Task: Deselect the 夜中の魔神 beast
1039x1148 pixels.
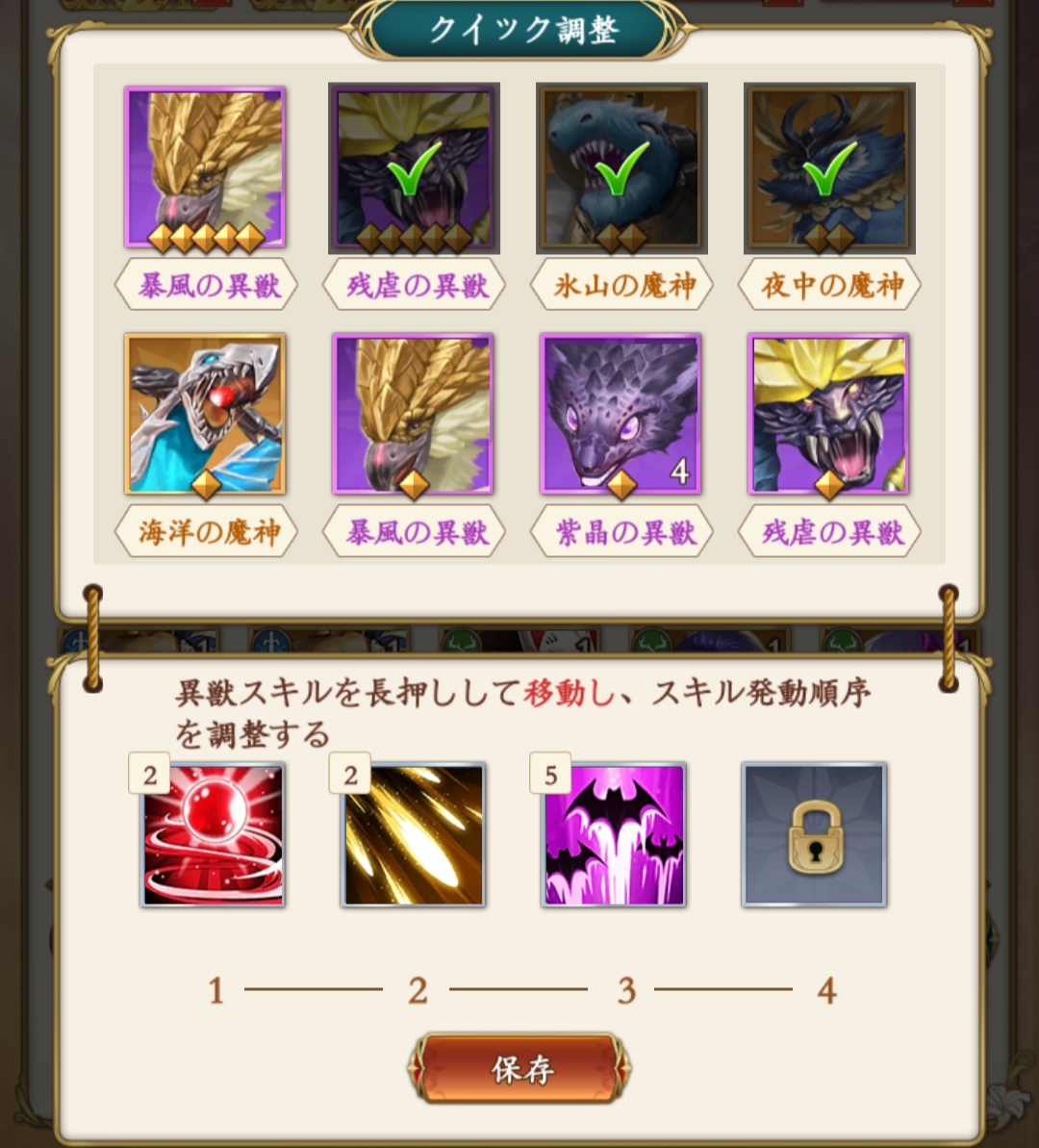Action: (829, 166)
